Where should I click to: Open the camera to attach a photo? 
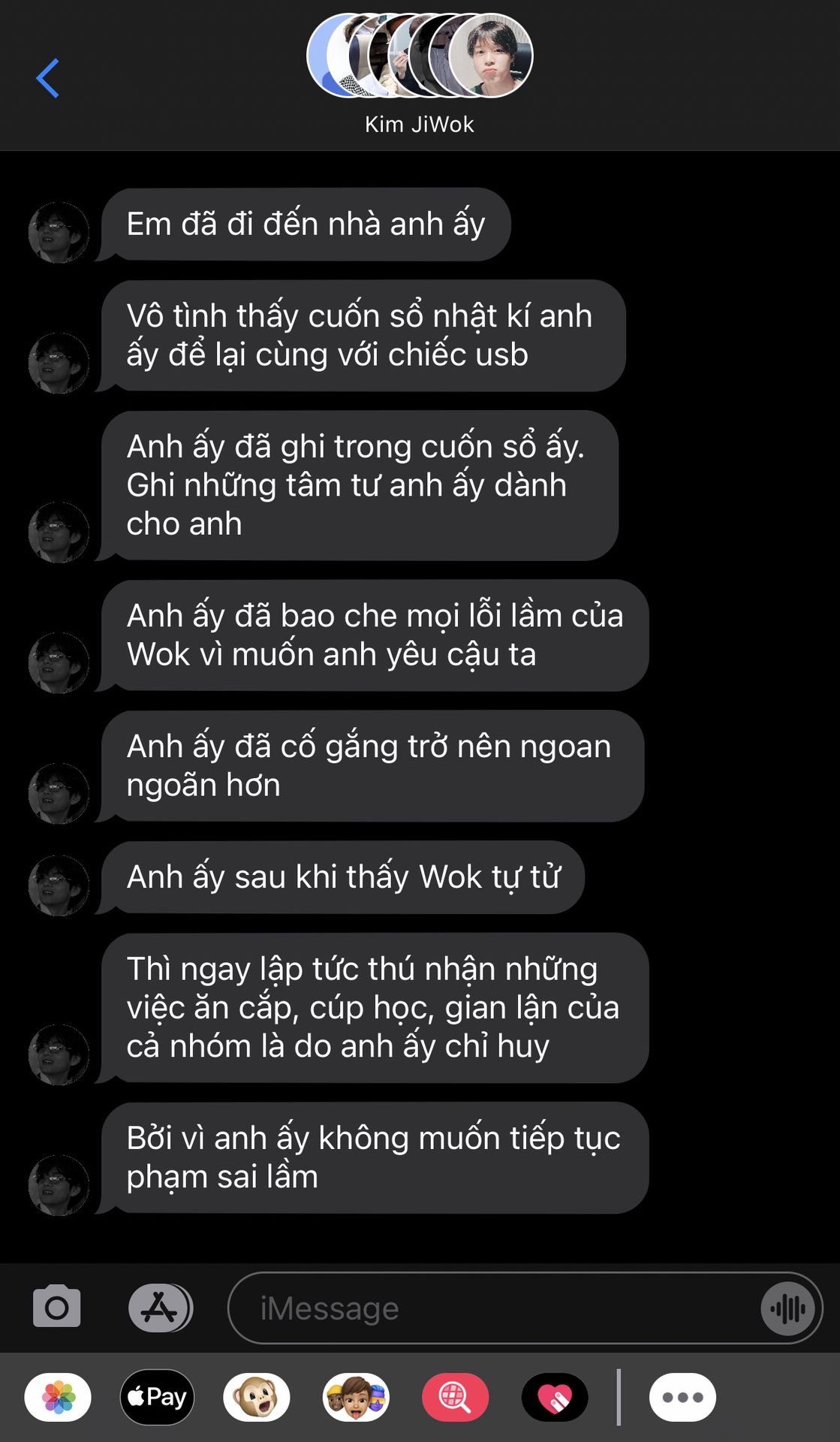pos(57,1308)
